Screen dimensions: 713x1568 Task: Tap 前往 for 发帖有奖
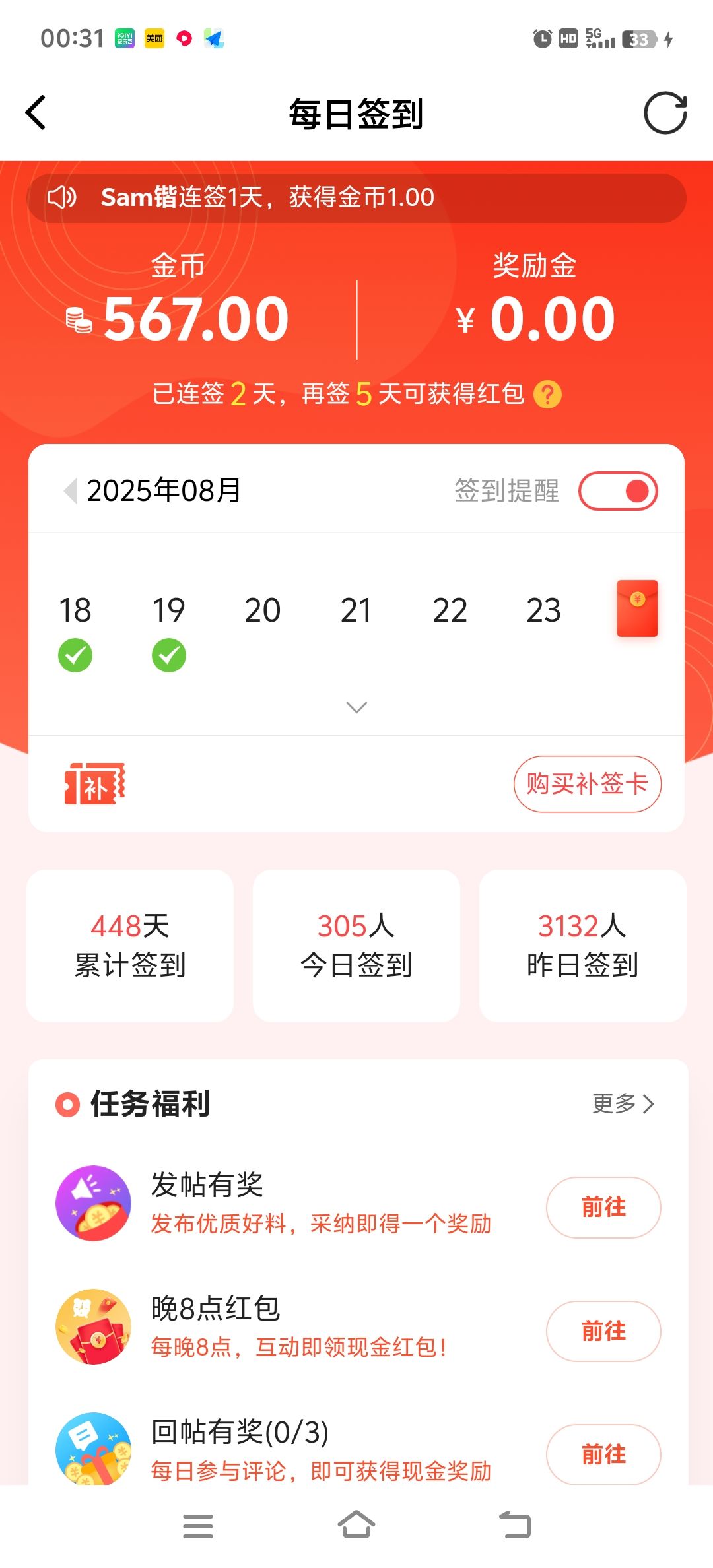click(x=603, y=1207)
